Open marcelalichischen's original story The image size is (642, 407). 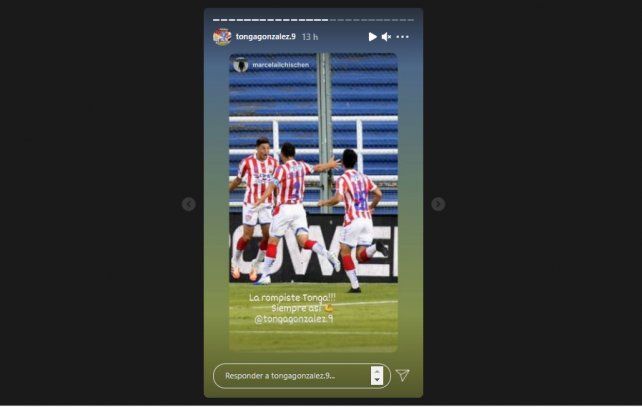280,65
